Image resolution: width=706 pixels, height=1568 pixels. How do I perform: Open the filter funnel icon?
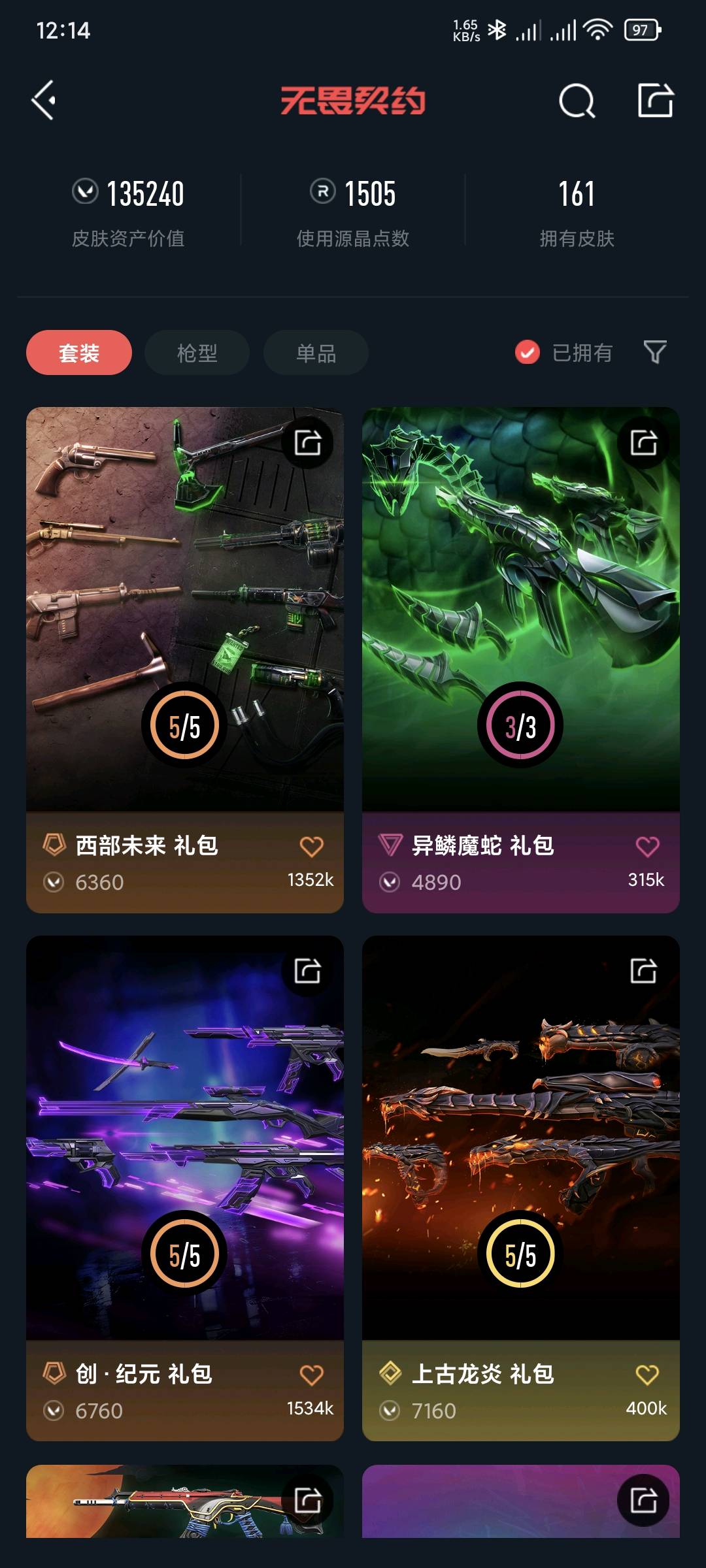(x=655, y=352)
